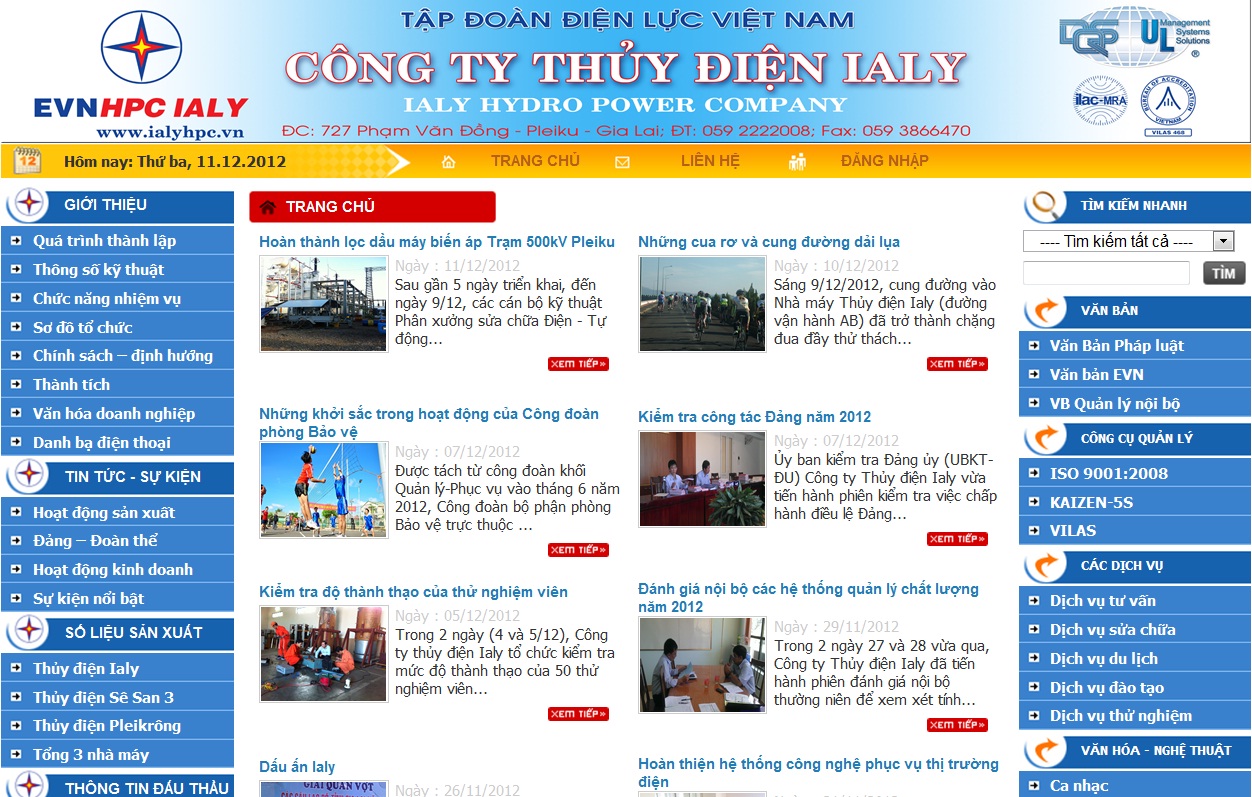The image size is (1252, 797).
Task: View Danh bạ điện thoại
Action: point(101,442)
